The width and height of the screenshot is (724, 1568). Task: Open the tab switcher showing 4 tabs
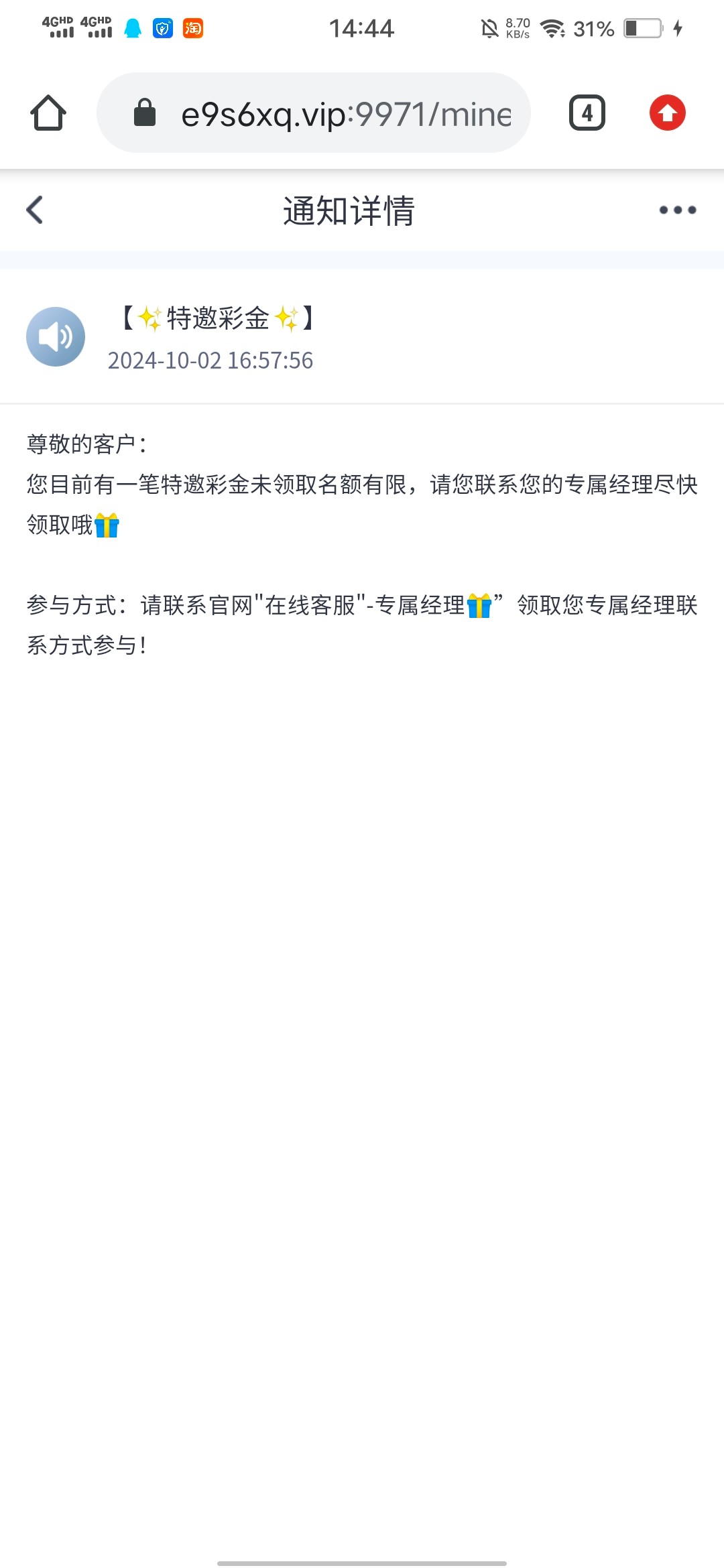click(x=587, y=113)
